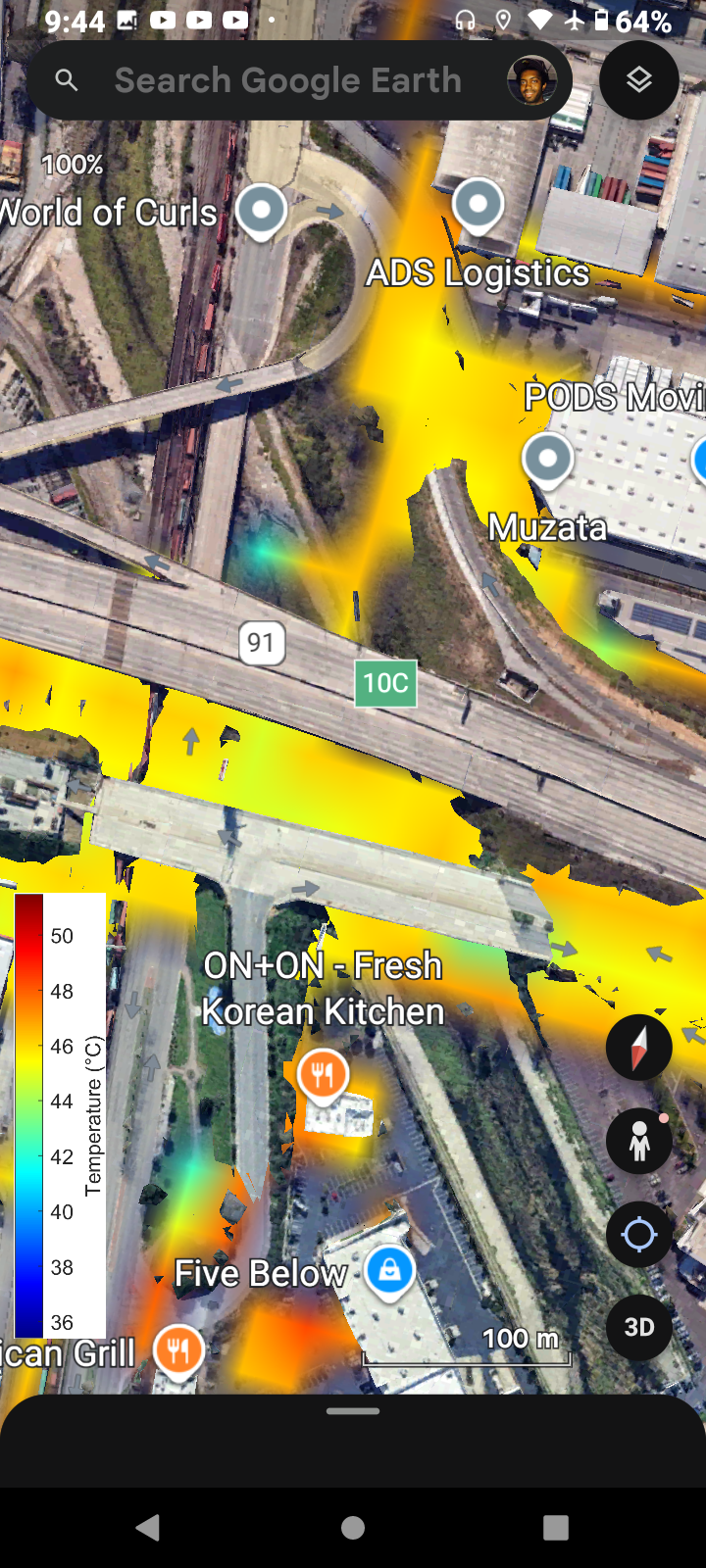Reset orientation with the compass button
The height and width of the screenshot is (1568, 706).
[639, 1048]
